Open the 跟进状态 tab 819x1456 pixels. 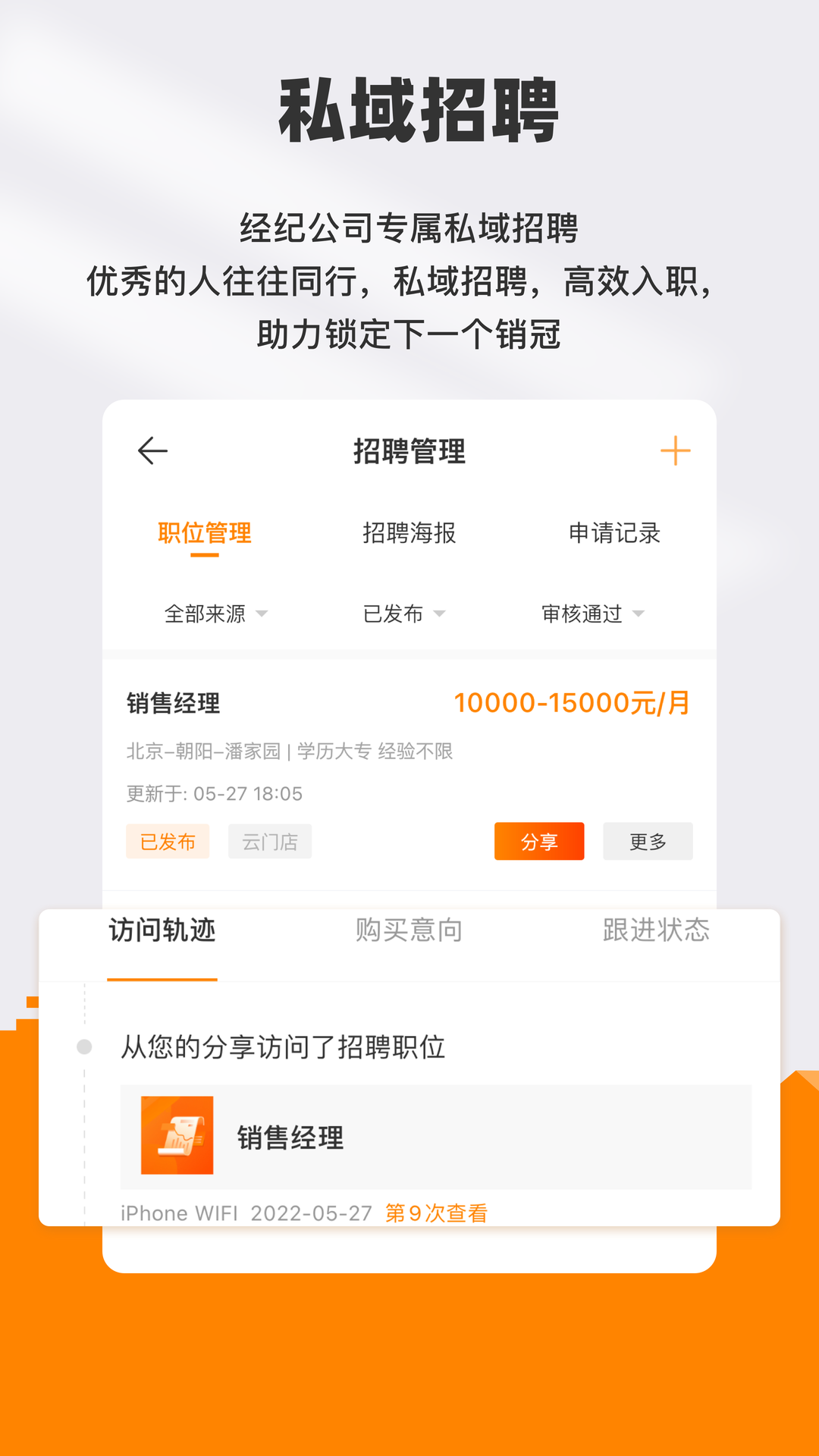tap(657, 931)
